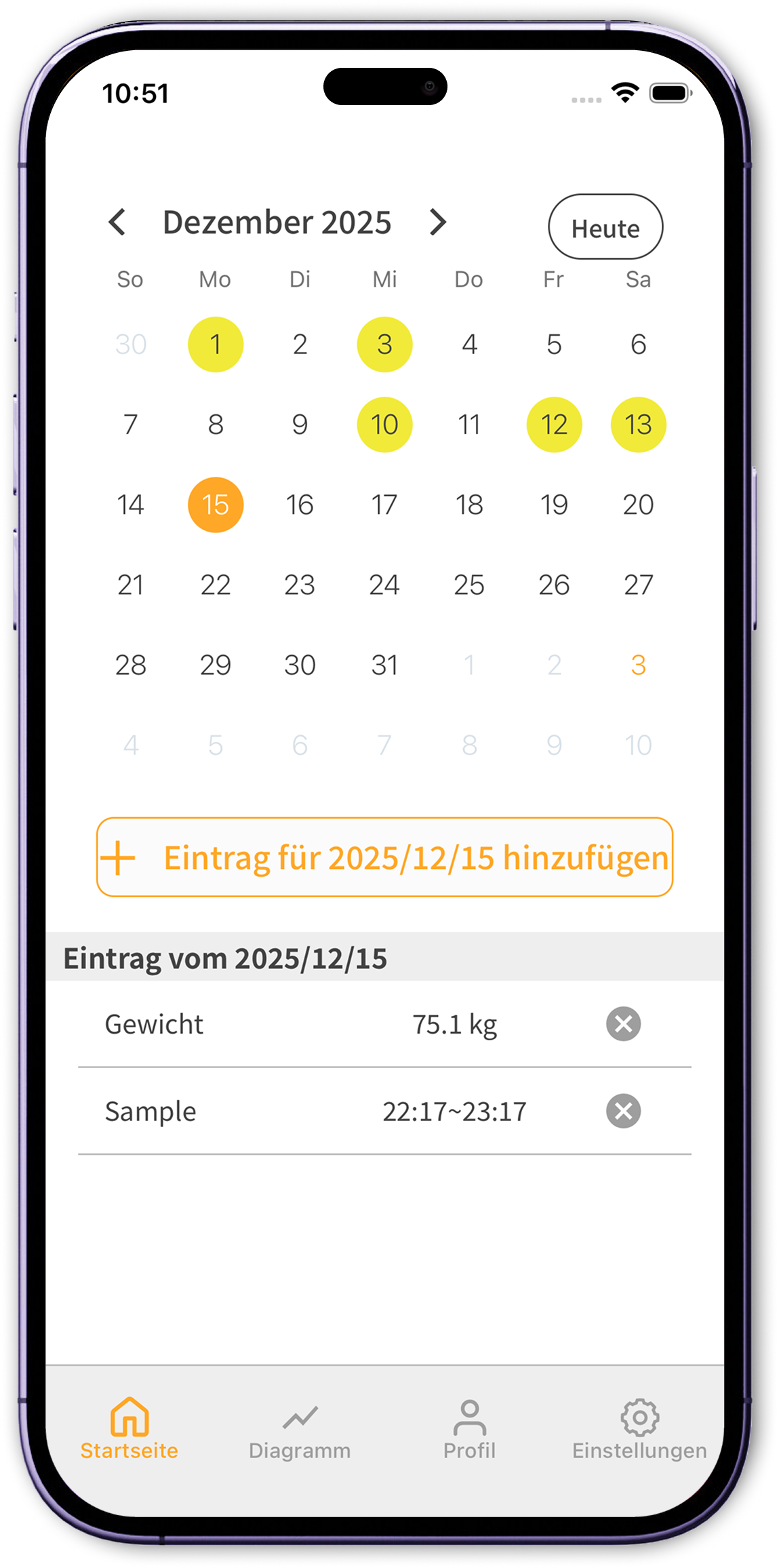
Task: Open the Profil person icon
Action: [x=468, y=1417]
